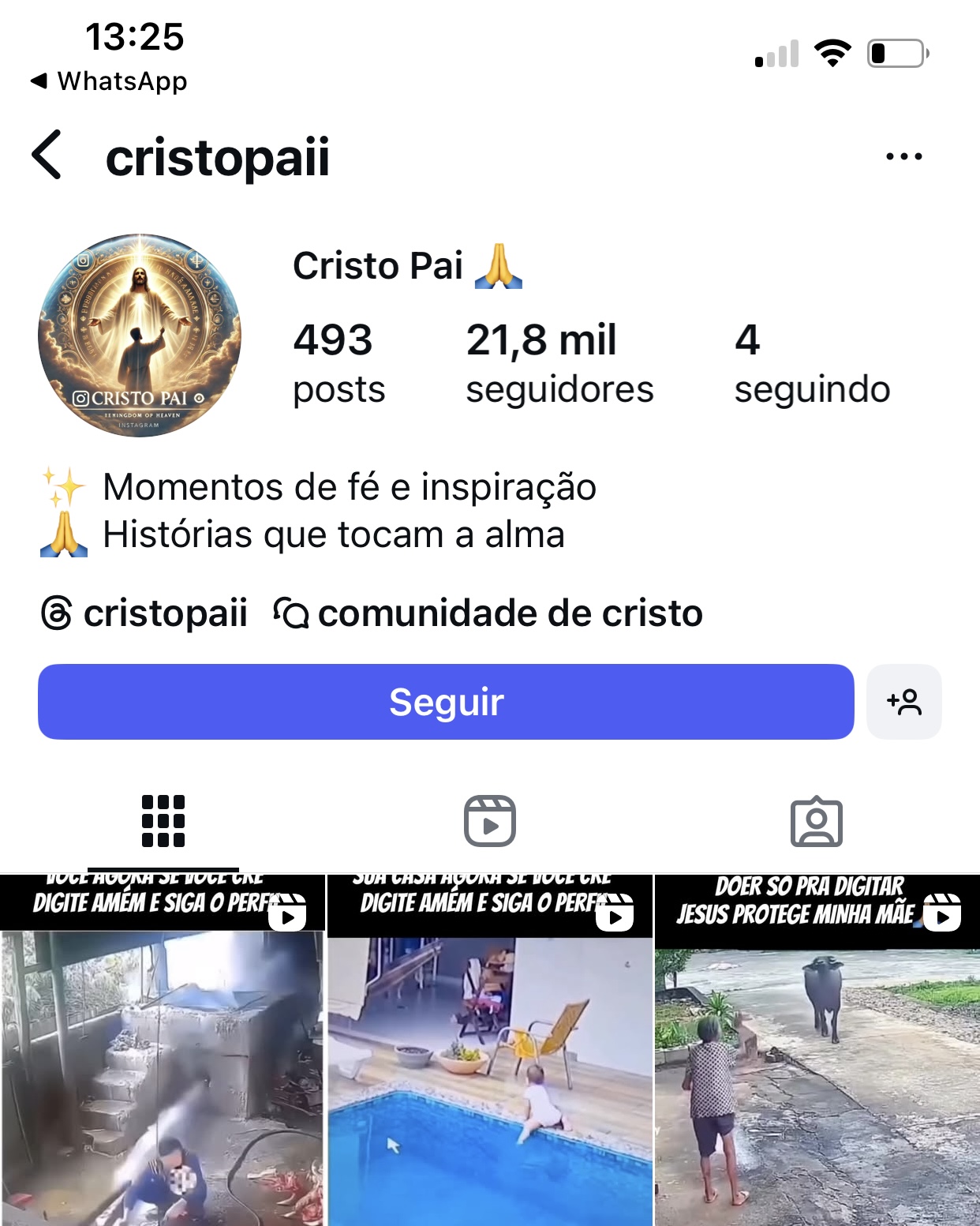Switch to the Reels tab icon
Image resolution: width=980 pixels, height=1226 pixels.
pos(489,819)
